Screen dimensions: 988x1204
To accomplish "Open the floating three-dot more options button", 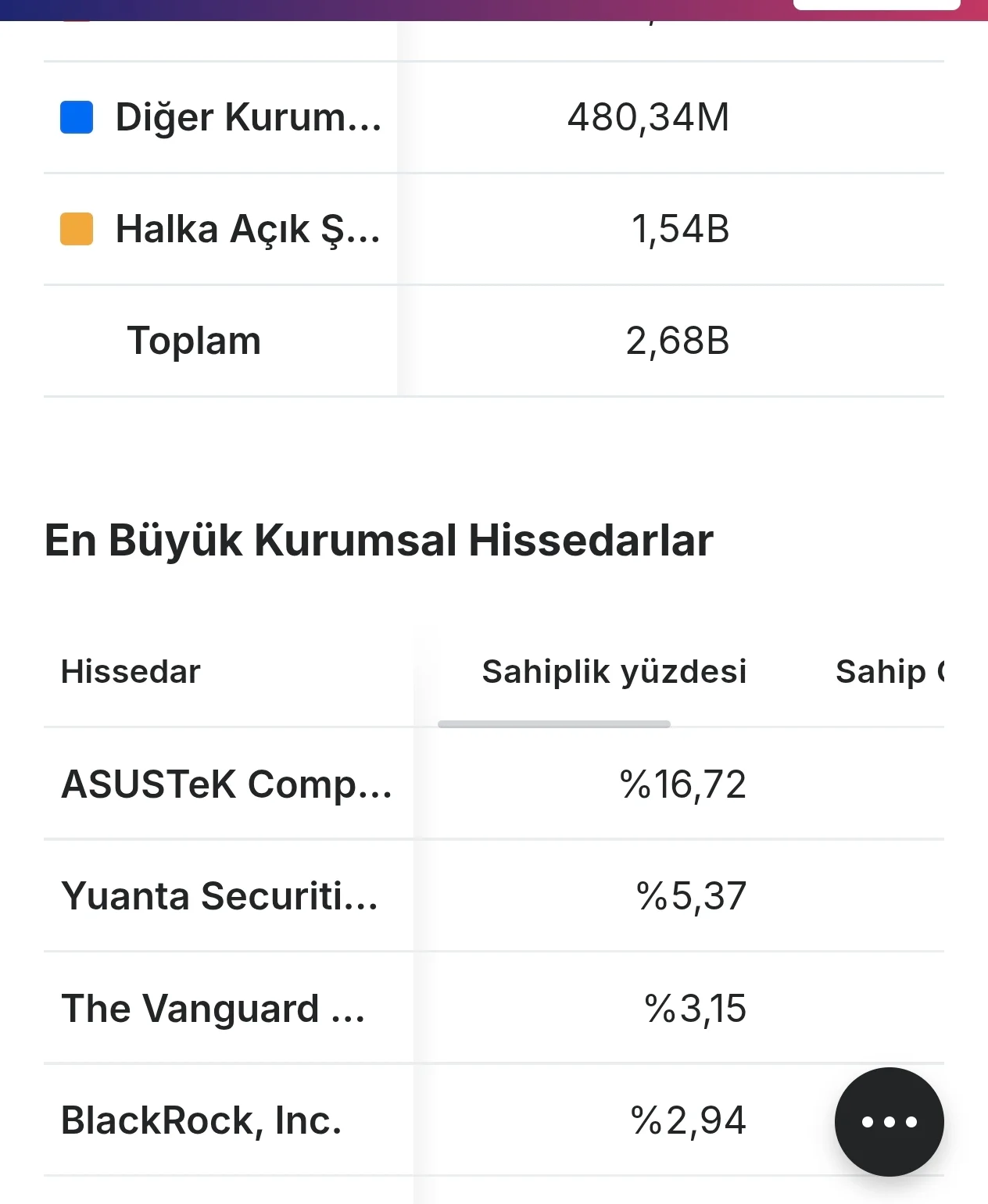I will [889, 1121].
